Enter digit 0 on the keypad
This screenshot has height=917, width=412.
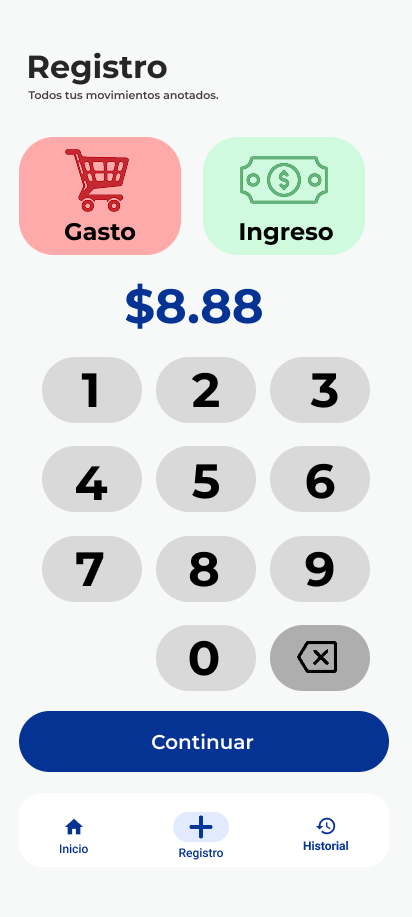point(206,658)
